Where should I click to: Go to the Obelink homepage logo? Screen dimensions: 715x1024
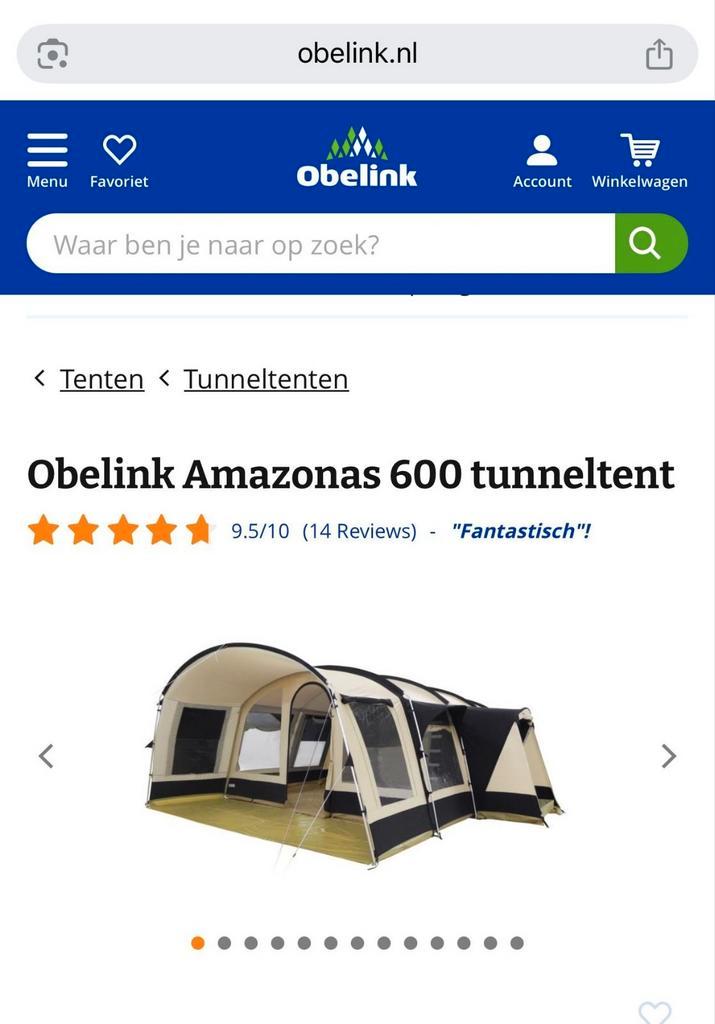tap(357, 158)
